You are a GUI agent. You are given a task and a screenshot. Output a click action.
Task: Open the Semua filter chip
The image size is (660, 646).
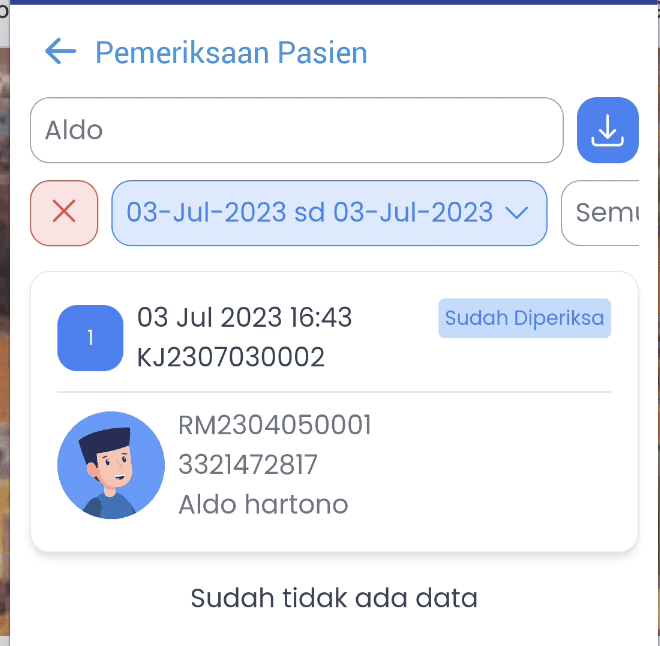[601, 213]
